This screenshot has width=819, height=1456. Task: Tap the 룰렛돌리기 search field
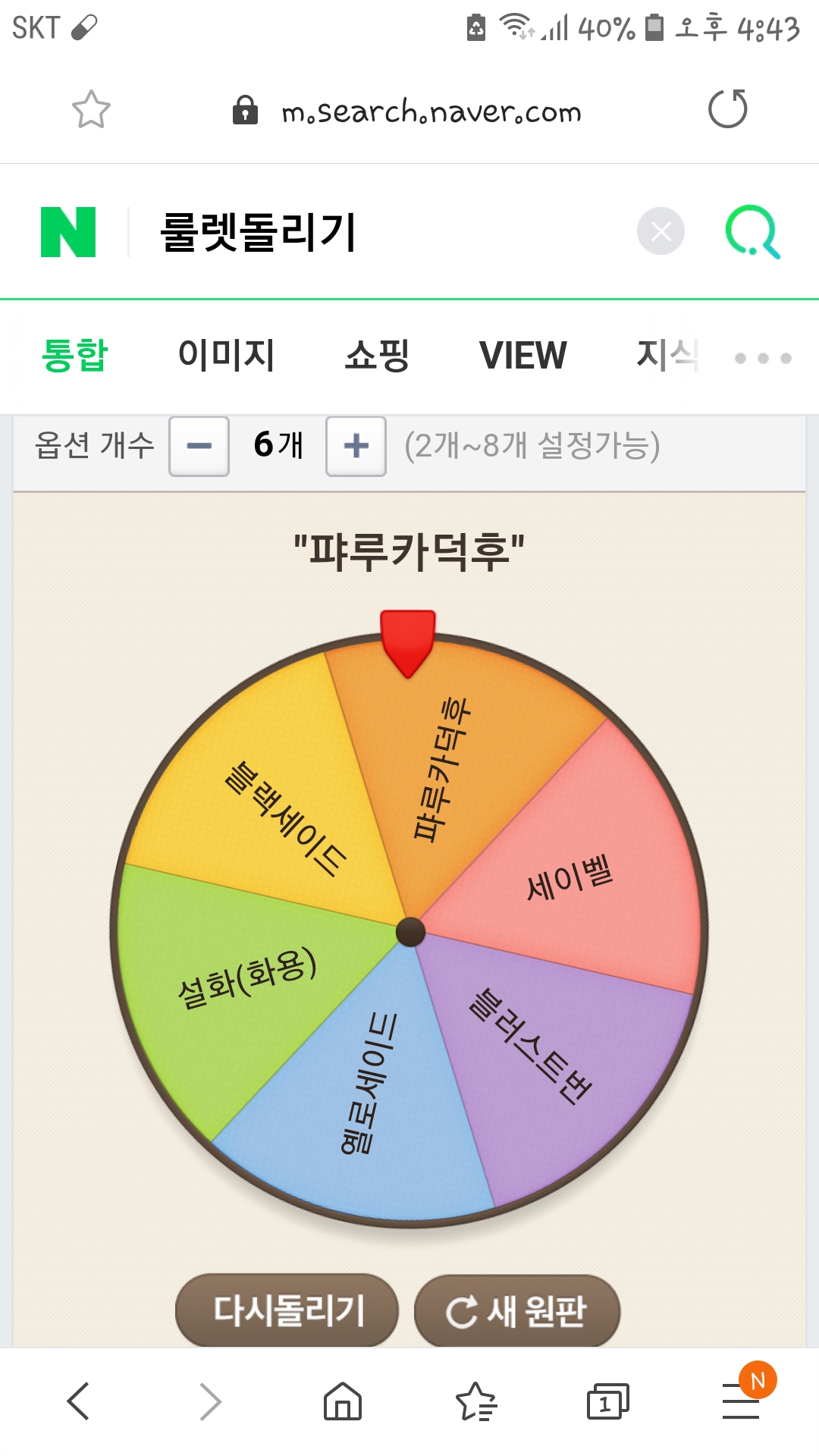[379, 232]
